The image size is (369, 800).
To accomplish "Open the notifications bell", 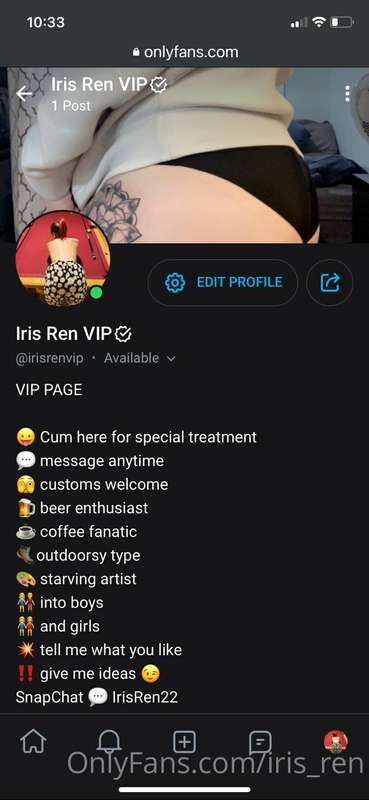I will coord(109,742).
